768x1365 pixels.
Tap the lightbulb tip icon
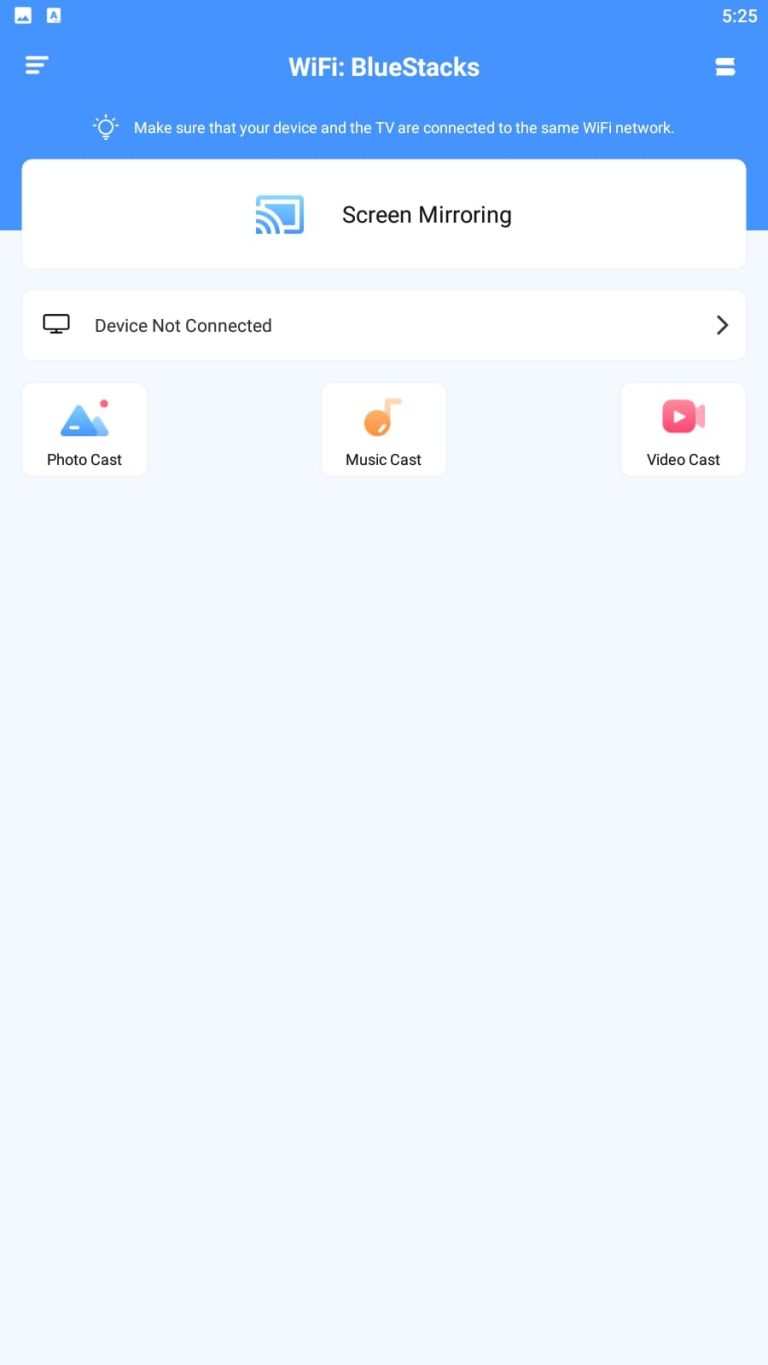[105, 127]
